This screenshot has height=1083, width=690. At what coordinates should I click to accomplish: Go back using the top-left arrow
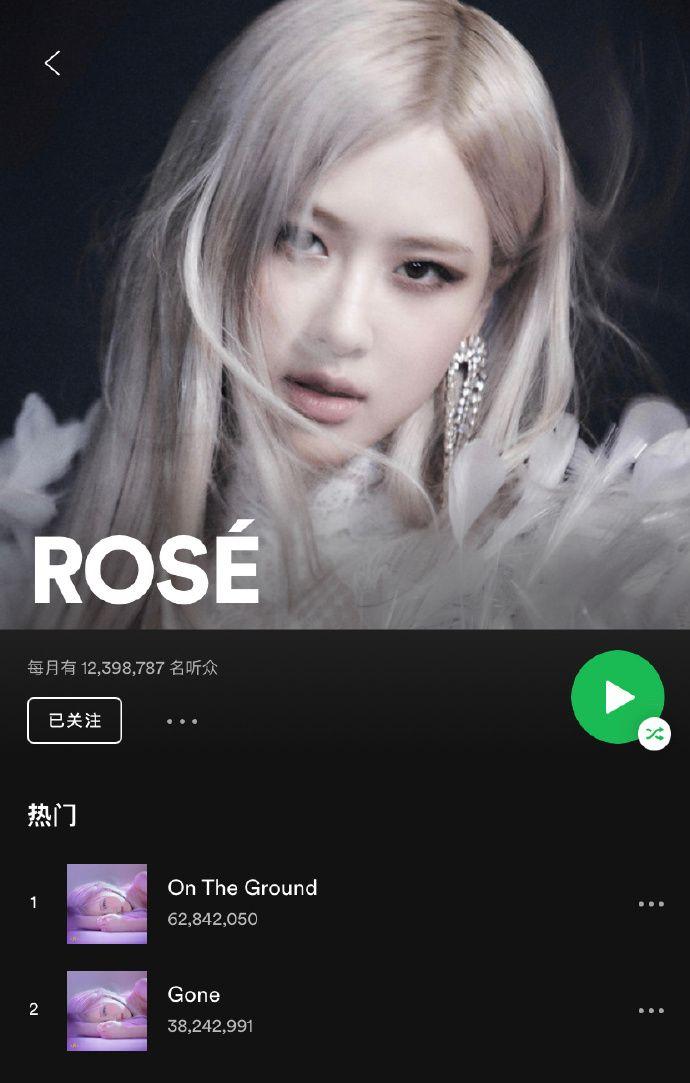pos(52,63)
